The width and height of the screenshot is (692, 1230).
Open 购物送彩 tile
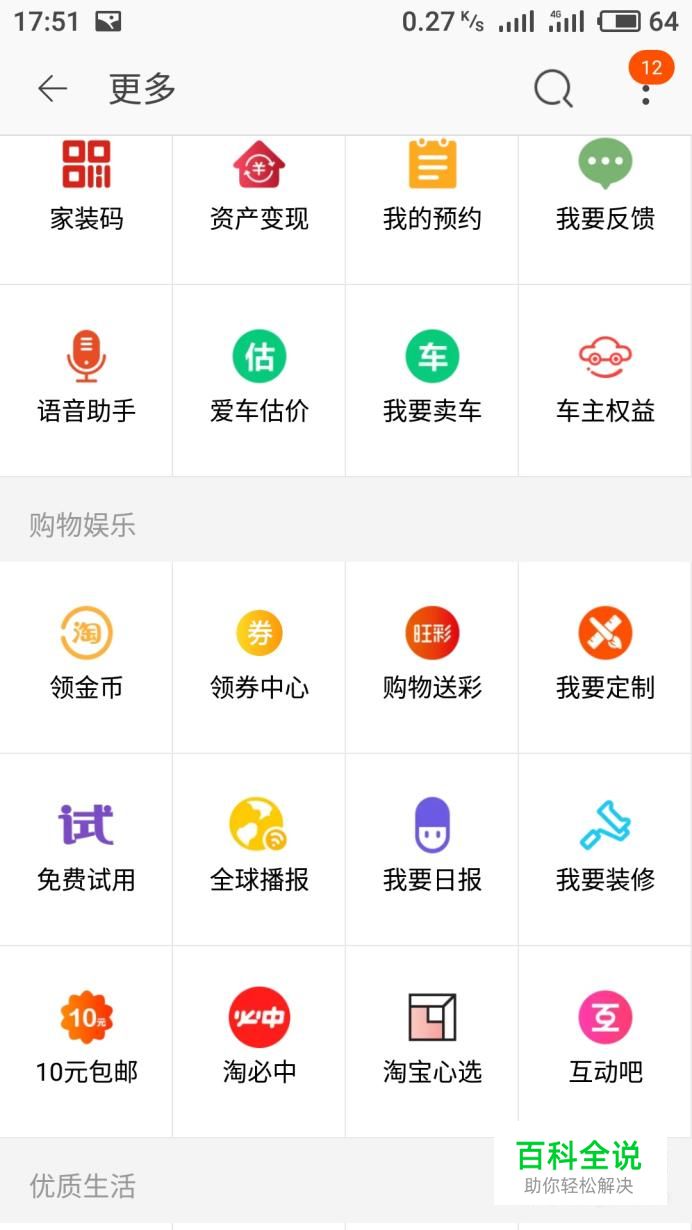pyautogui.click(x=432, y=657)
